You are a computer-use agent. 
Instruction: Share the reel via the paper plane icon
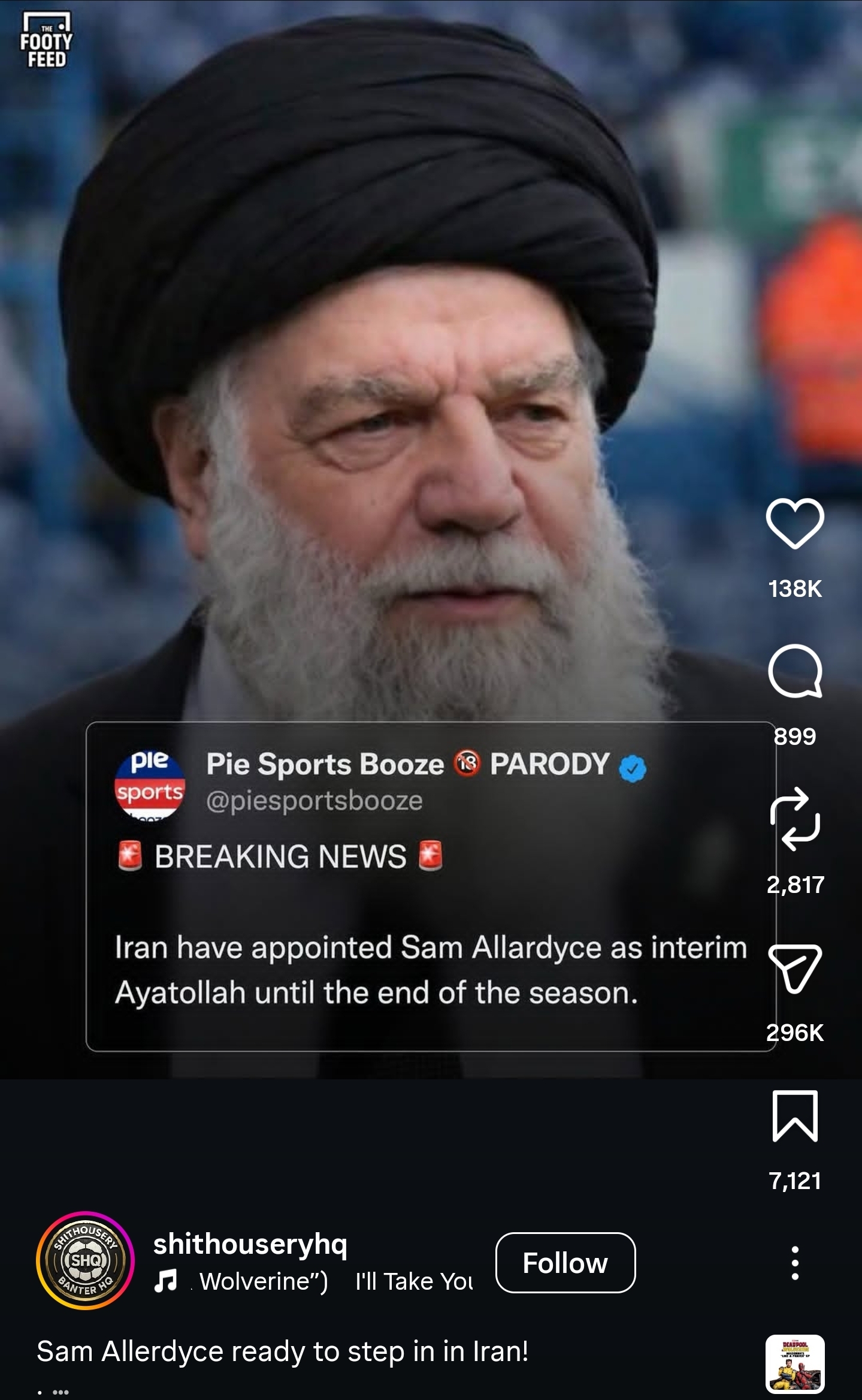tap(794, 968)
